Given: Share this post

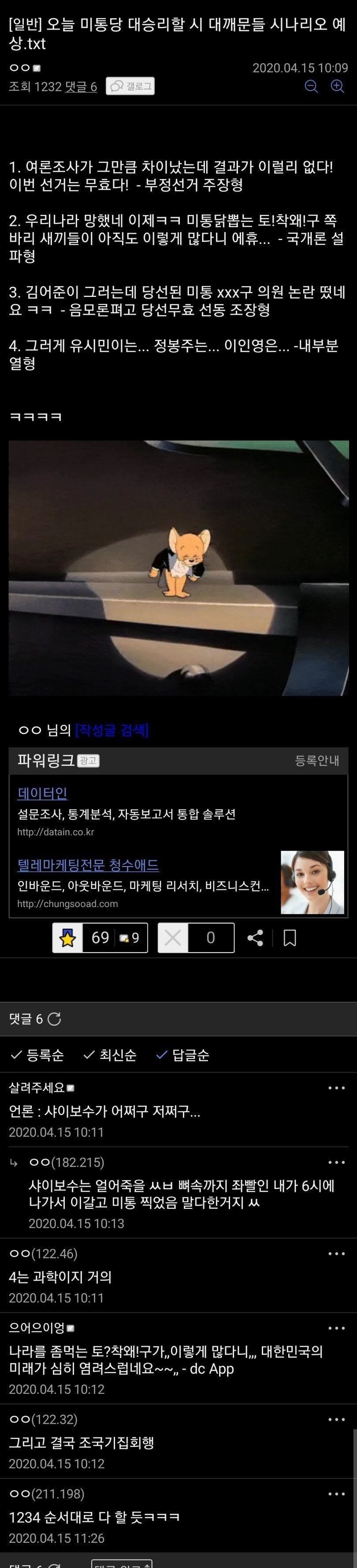Looking at the screenshot, I should pyautogui.click(x=256, y=938).
